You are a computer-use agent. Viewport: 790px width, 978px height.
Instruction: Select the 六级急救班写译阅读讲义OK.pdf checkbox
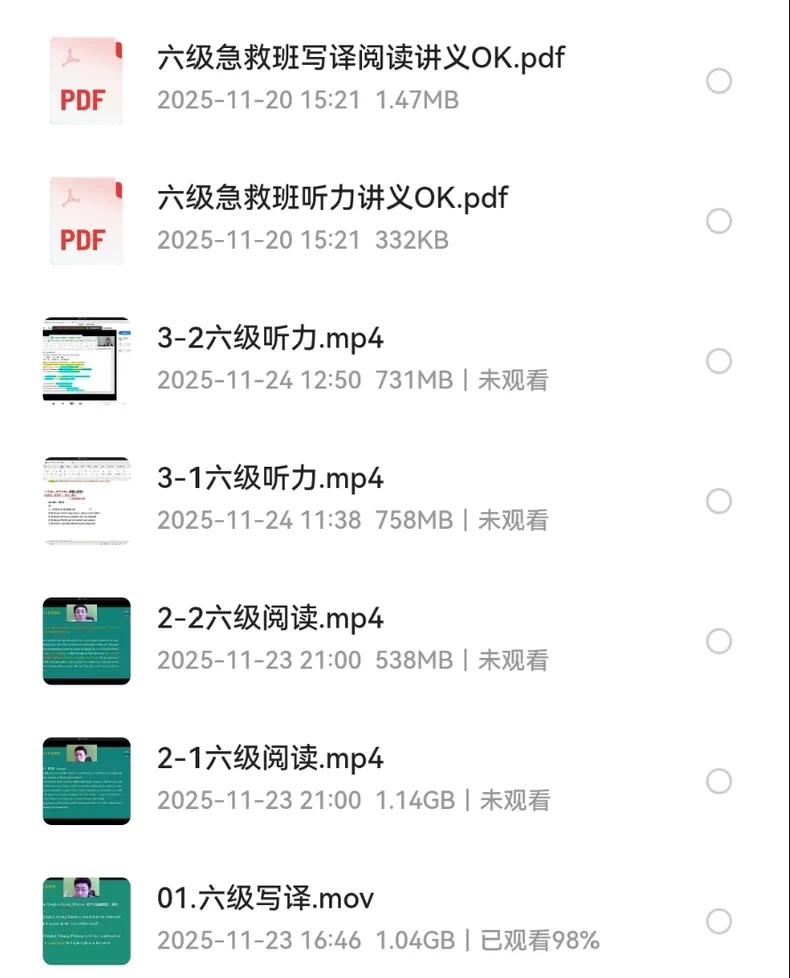tap(719, 81)
